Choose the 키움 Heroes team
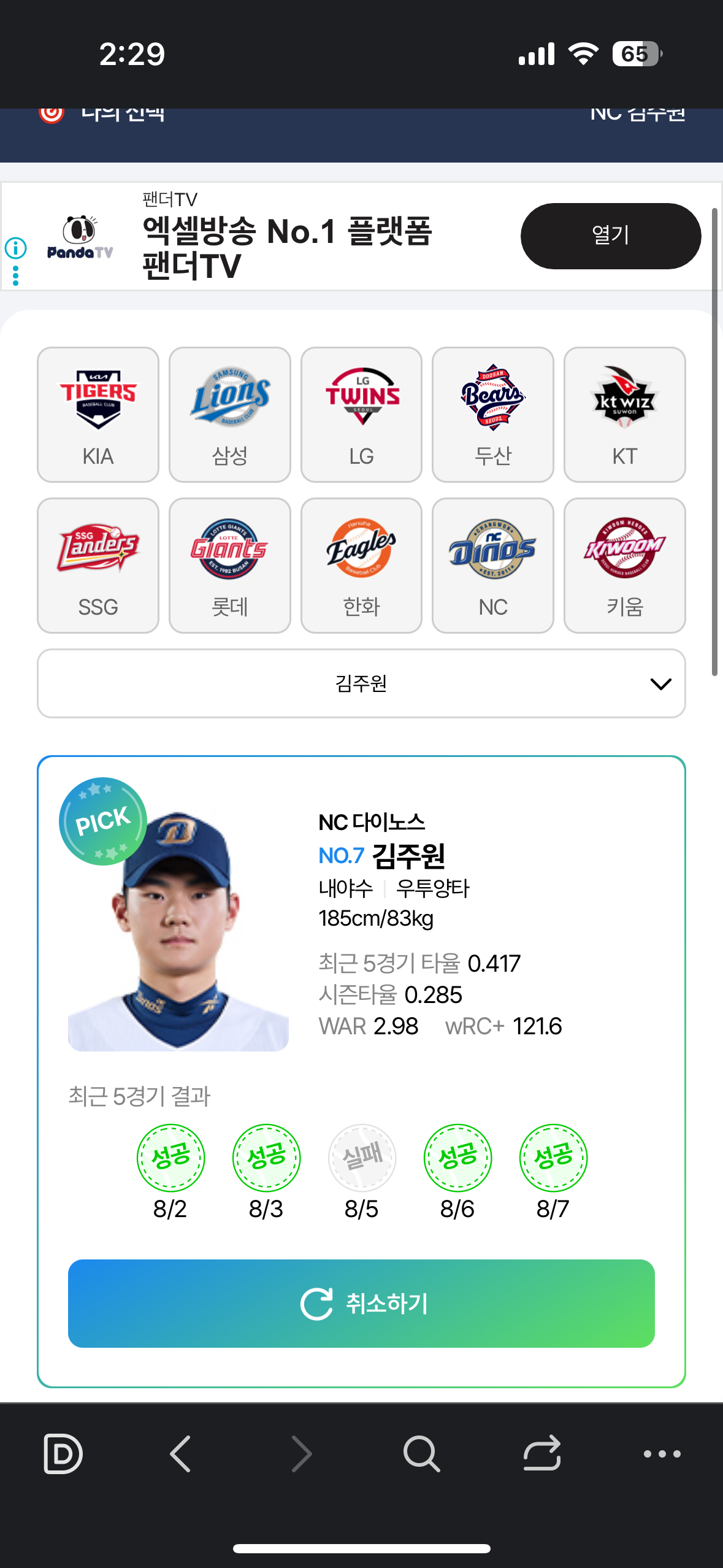The image size is (723, 1568). 624,566
